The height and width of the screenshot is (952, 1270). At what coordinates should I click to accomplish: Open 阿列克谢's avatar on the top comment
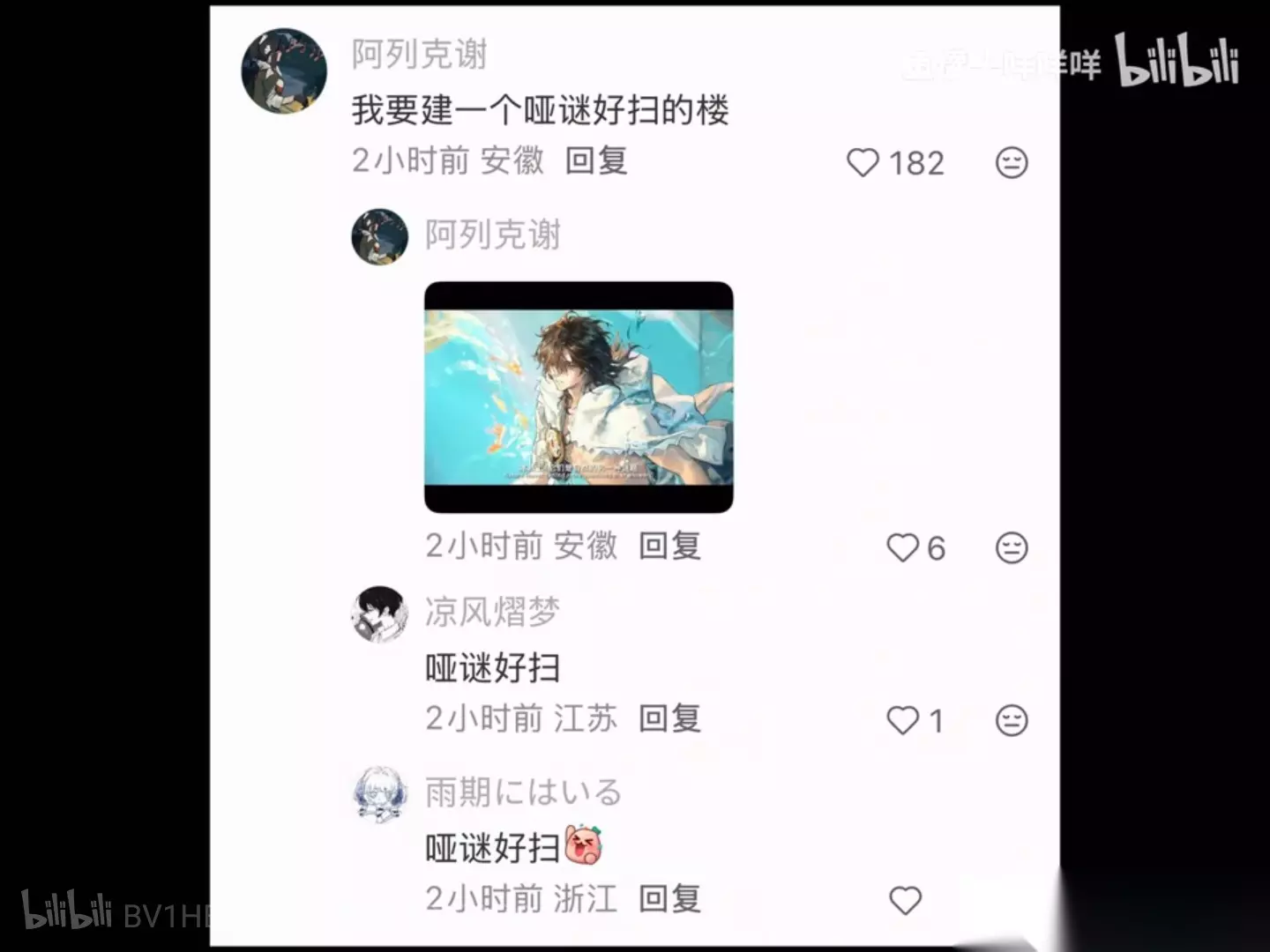284,71
